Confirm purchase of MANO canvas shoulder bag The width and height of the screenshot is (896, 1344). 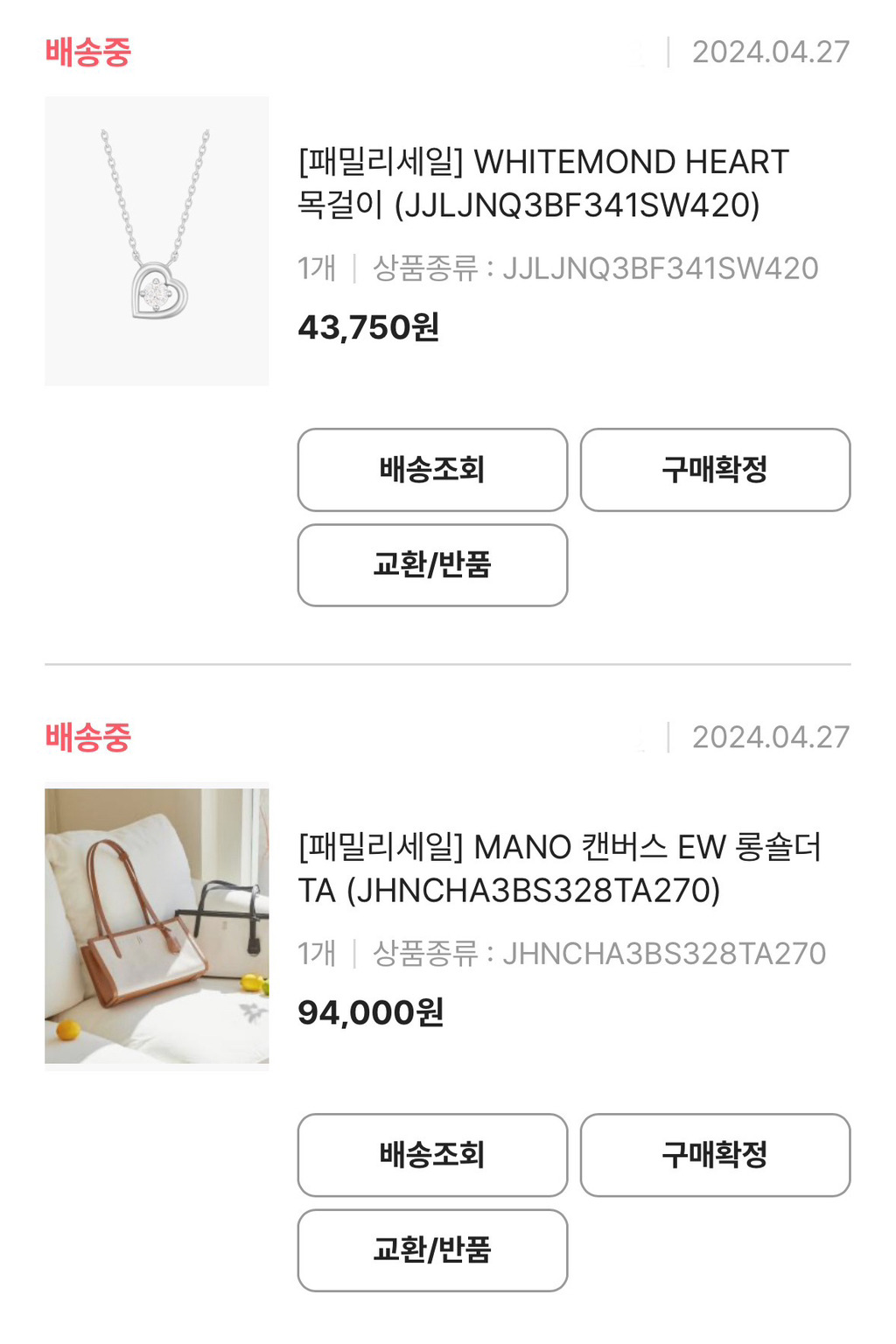(x=715, y=1155)
